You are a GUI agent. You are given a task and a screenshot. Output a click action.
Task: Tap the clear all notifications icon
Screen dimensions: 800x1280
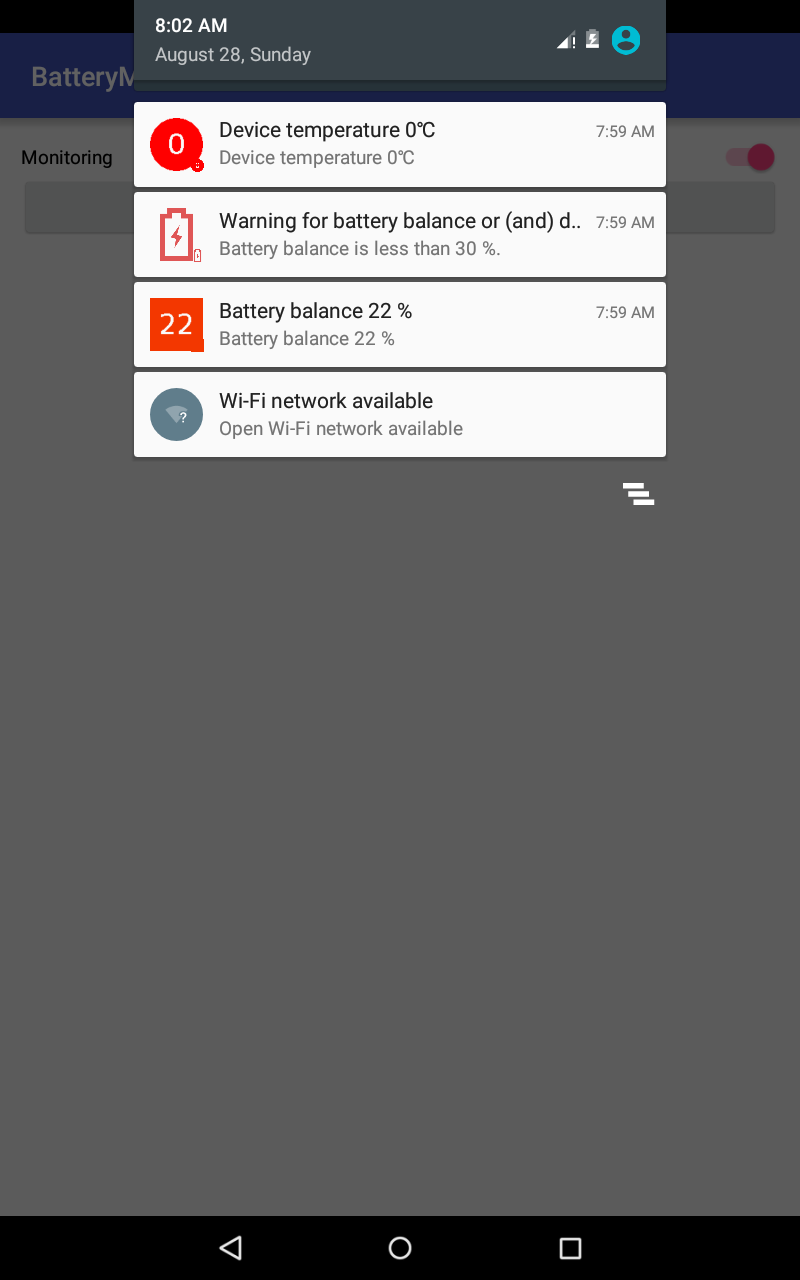click(638, 494)
